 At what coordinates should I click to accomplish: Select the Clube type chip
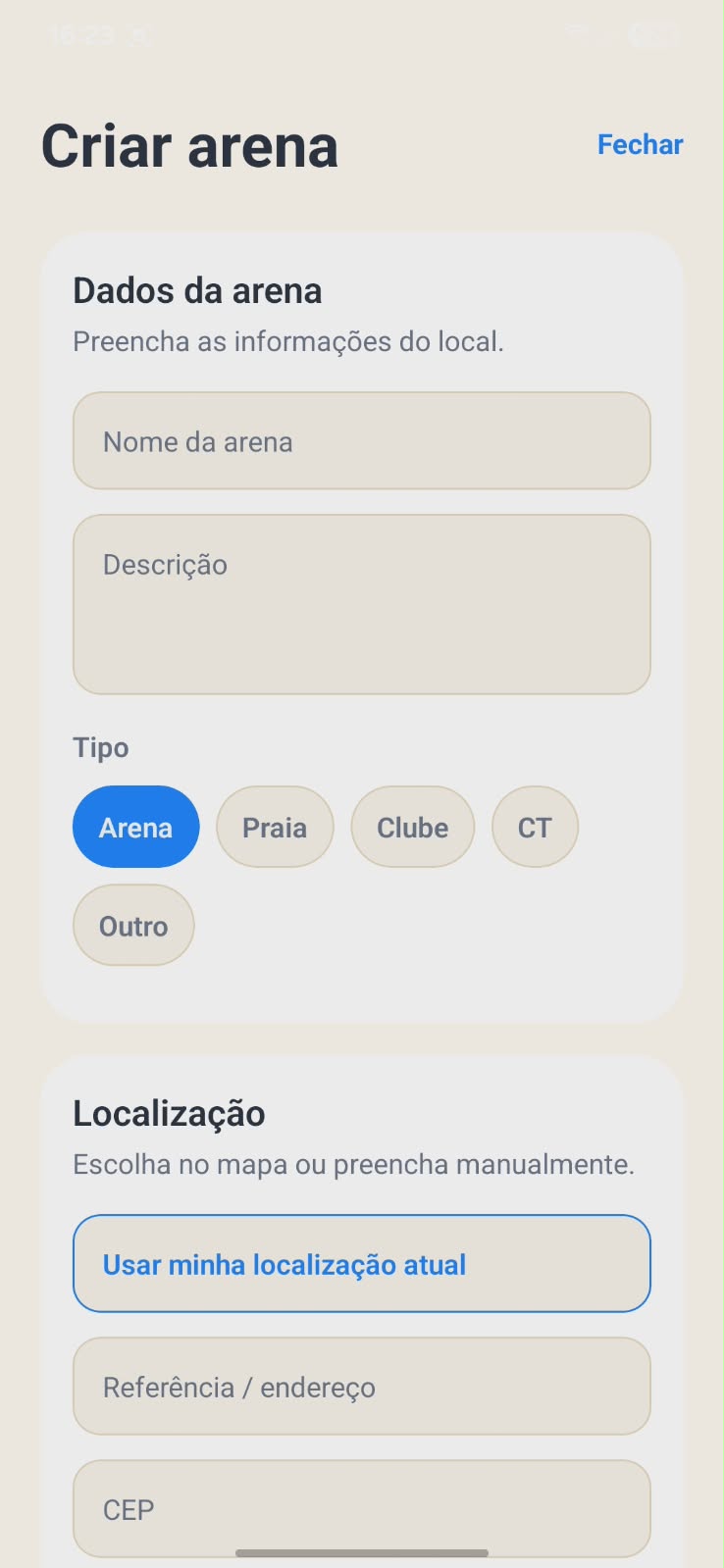coord(412,827)
